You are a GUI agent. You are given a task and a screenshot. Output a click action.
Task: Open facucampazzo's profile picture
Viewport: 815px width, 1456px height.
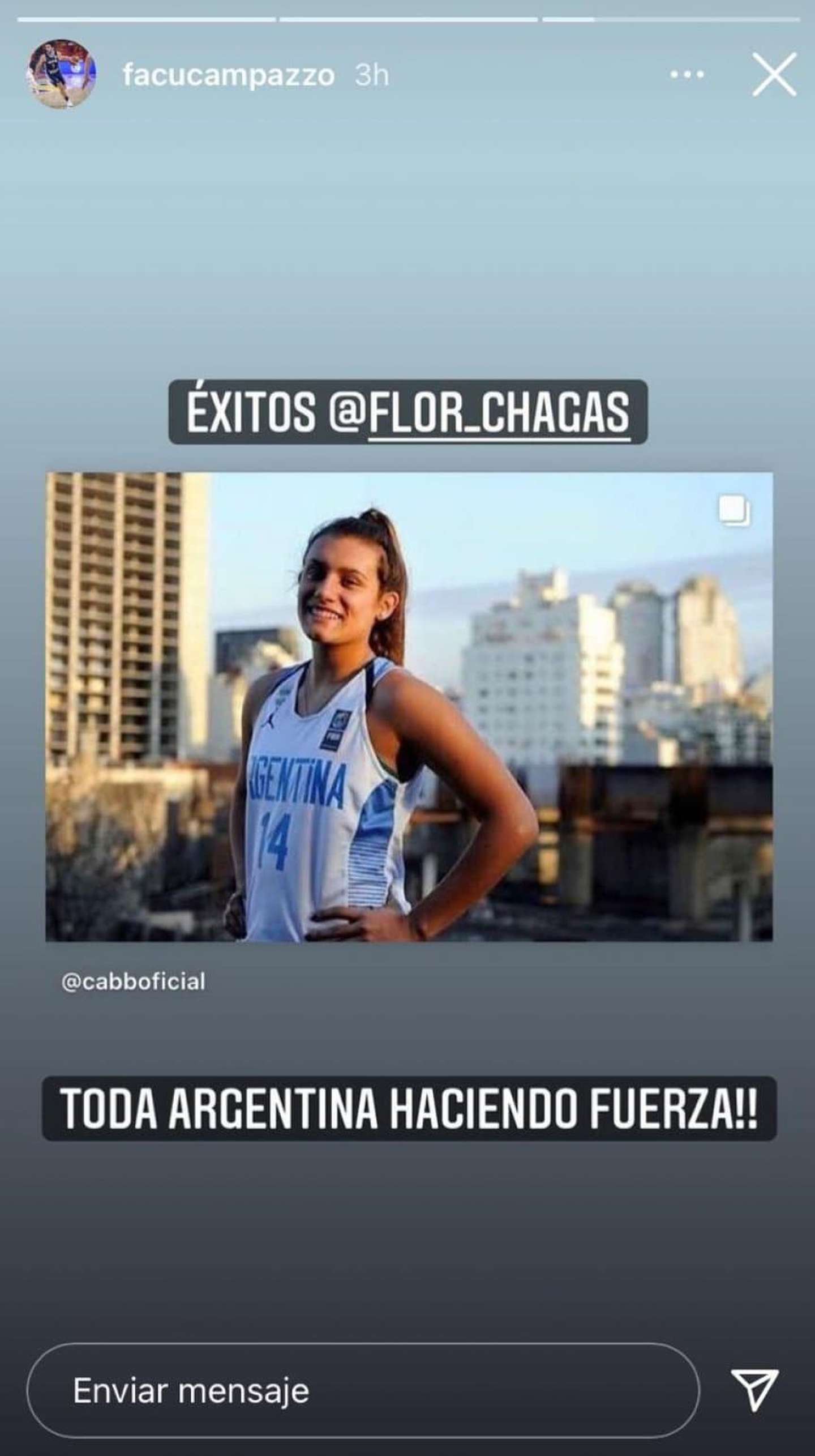[62, 74]
